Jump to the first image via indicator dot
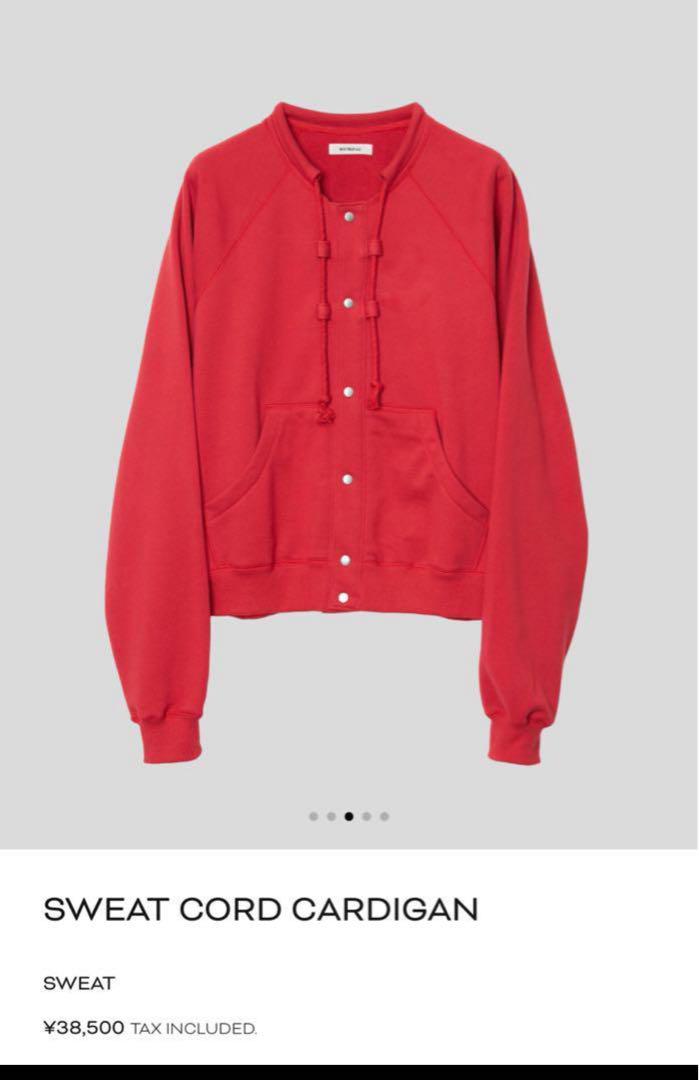699x1080 pixels. pos(313,816)
